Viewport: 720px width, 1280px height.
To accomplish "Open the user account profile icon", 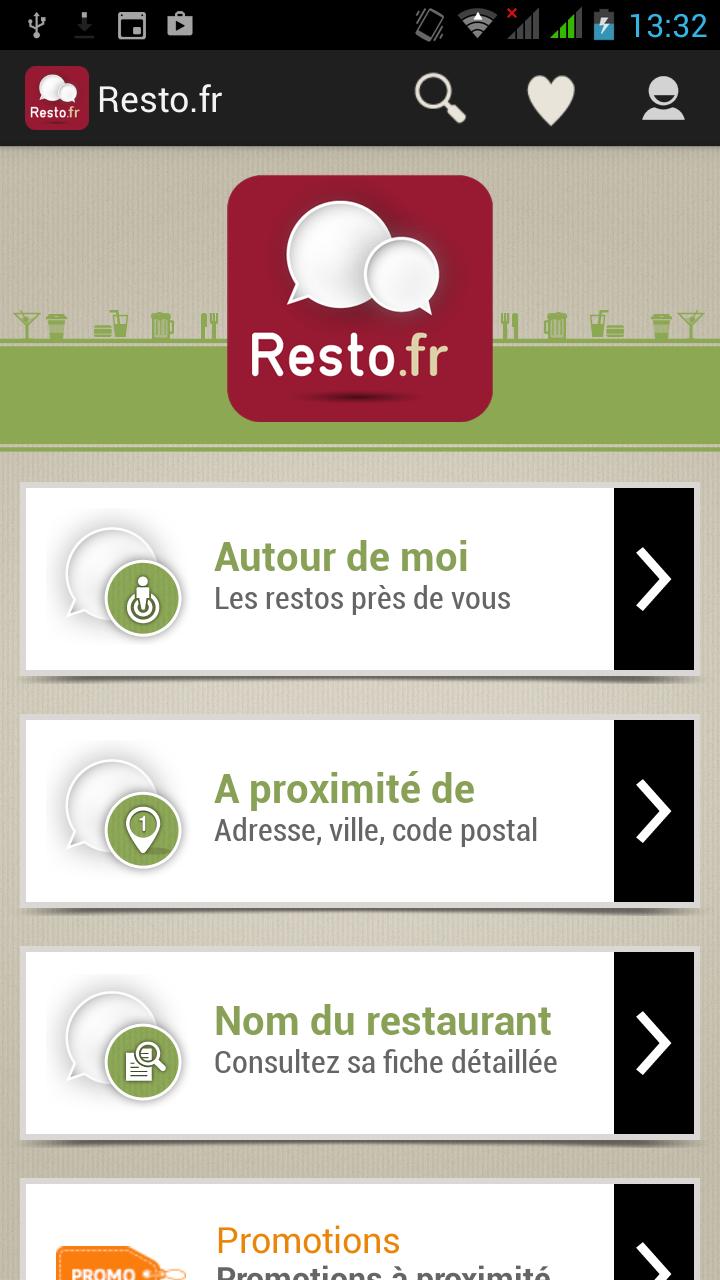I will pyautogui.click(x=662, y=97).
